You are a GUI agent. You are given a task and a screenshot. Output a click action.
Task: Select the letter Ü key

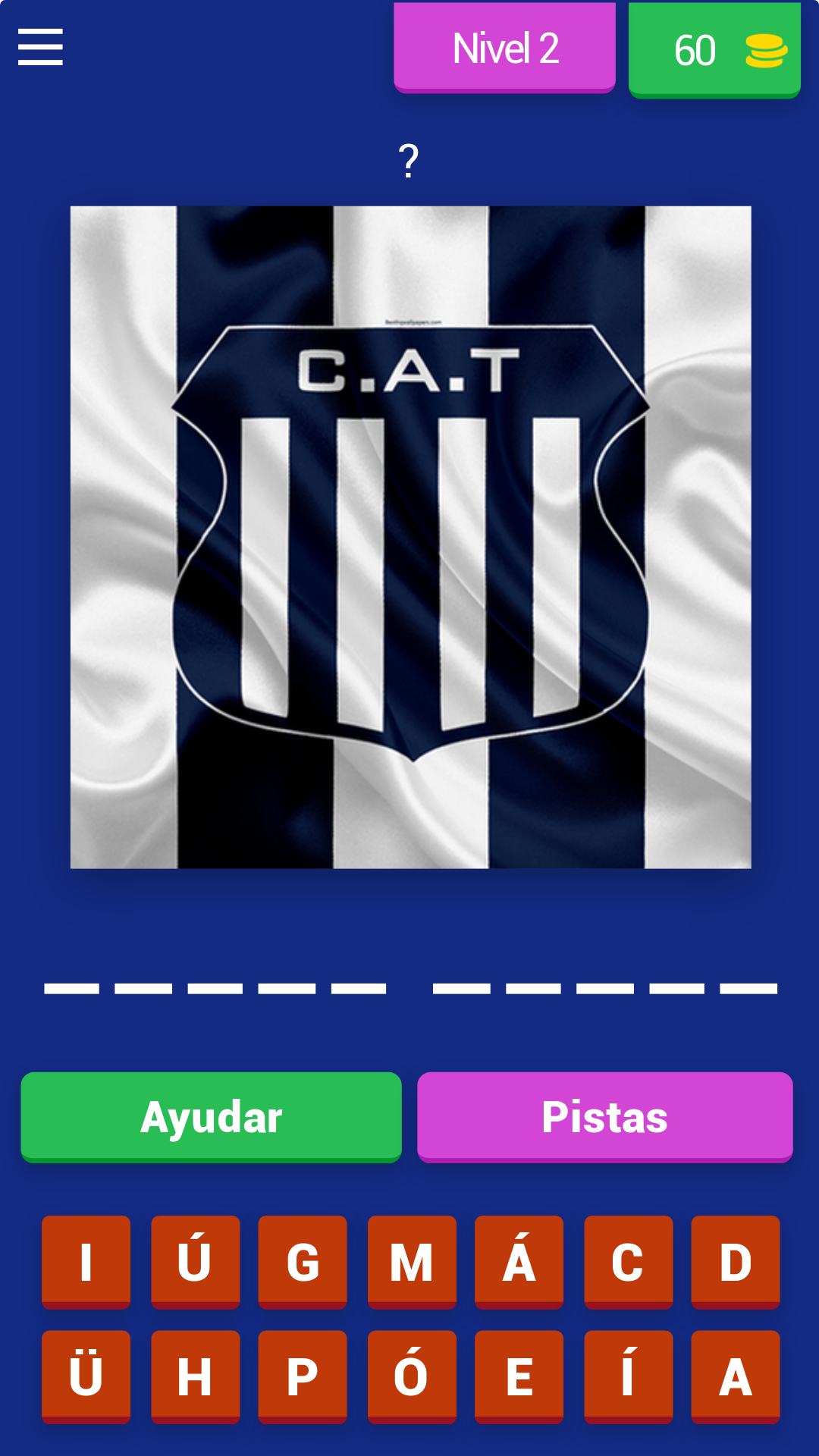pyautogui.click(x=86, y=1376)
